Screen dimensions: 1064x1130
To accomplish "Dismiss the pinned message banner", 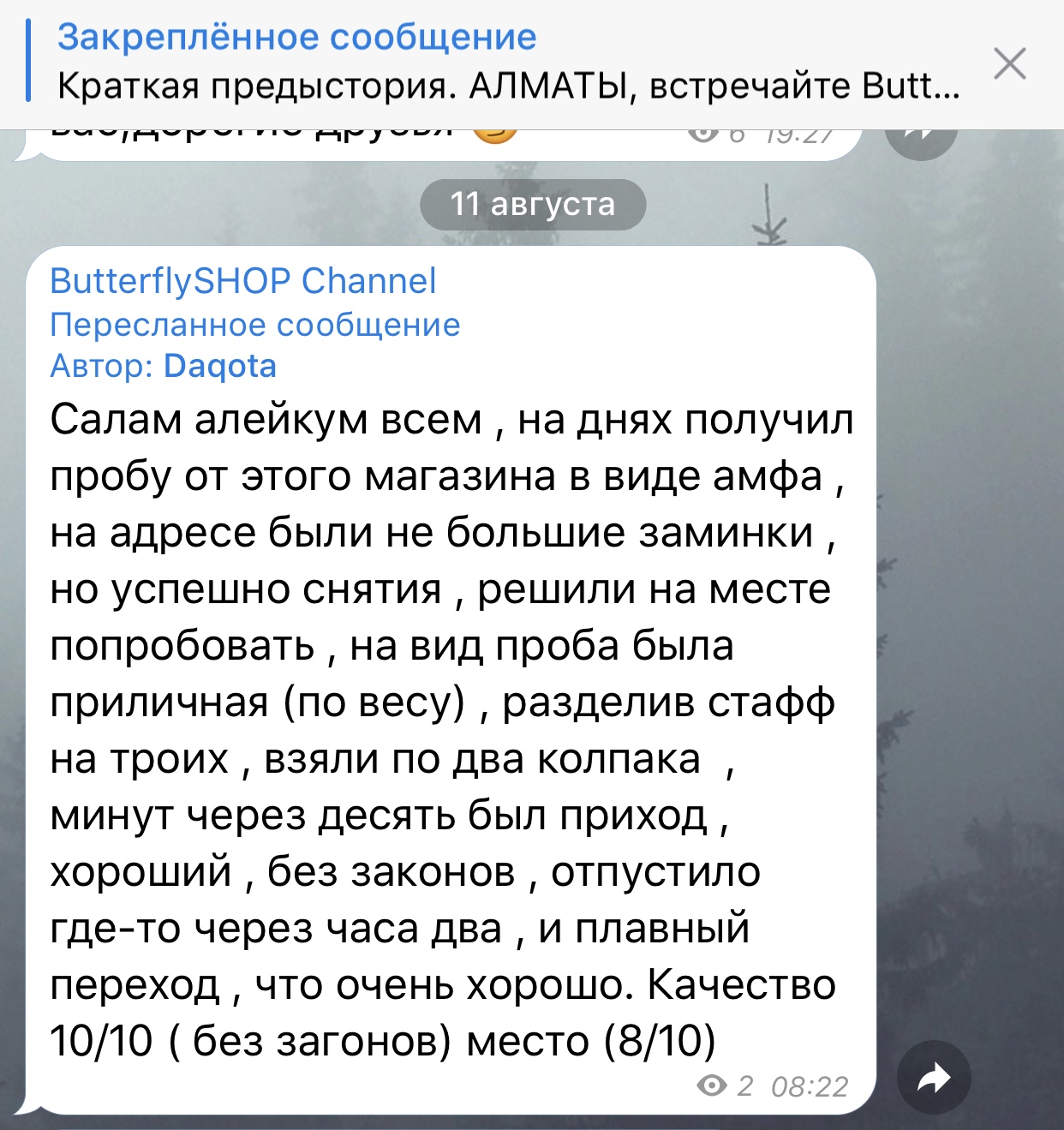I will pyautogui.click(x=1010, y=63).
